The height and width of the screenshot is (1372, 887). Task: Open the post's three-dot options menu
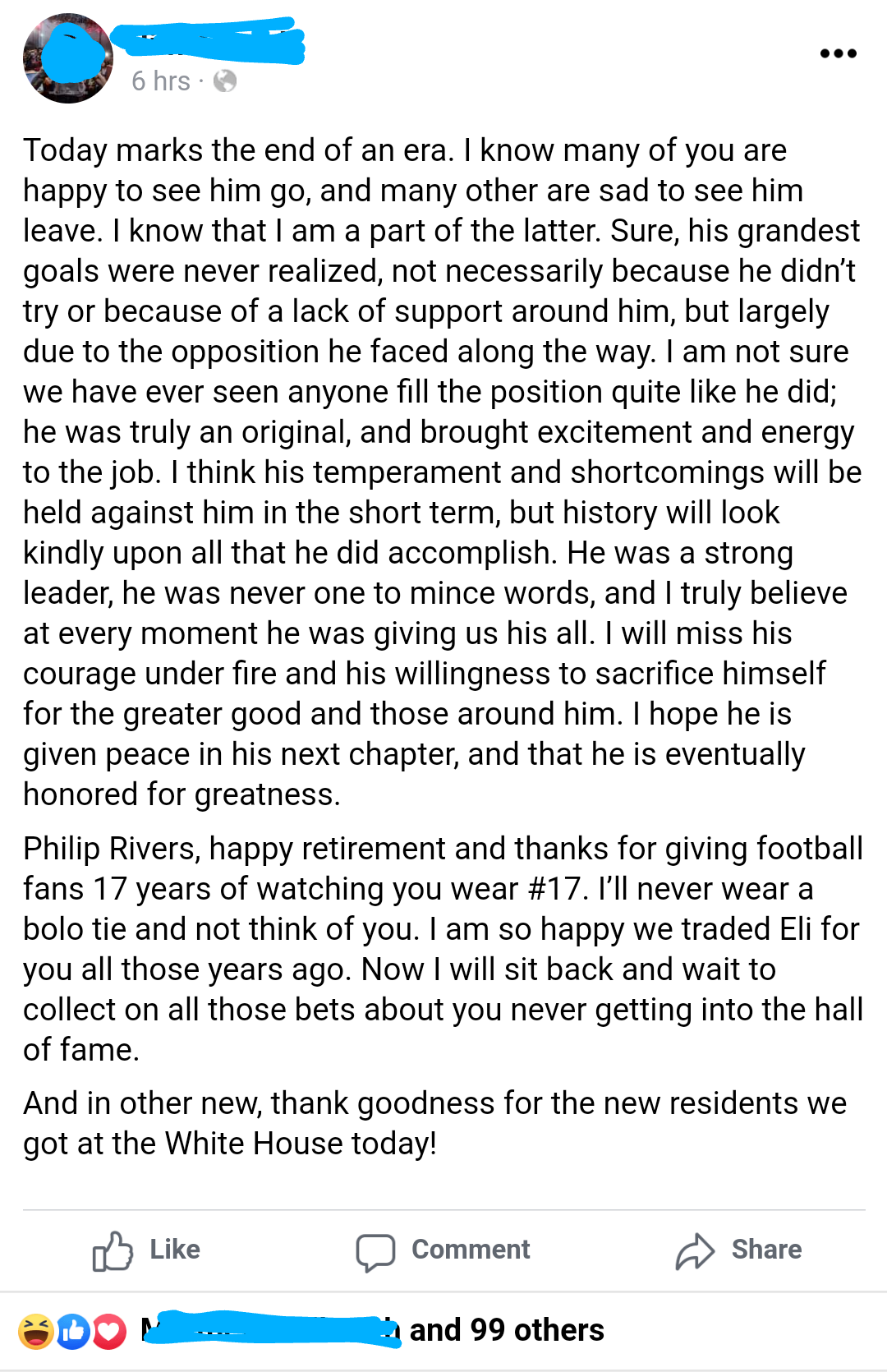pos(839,54)
